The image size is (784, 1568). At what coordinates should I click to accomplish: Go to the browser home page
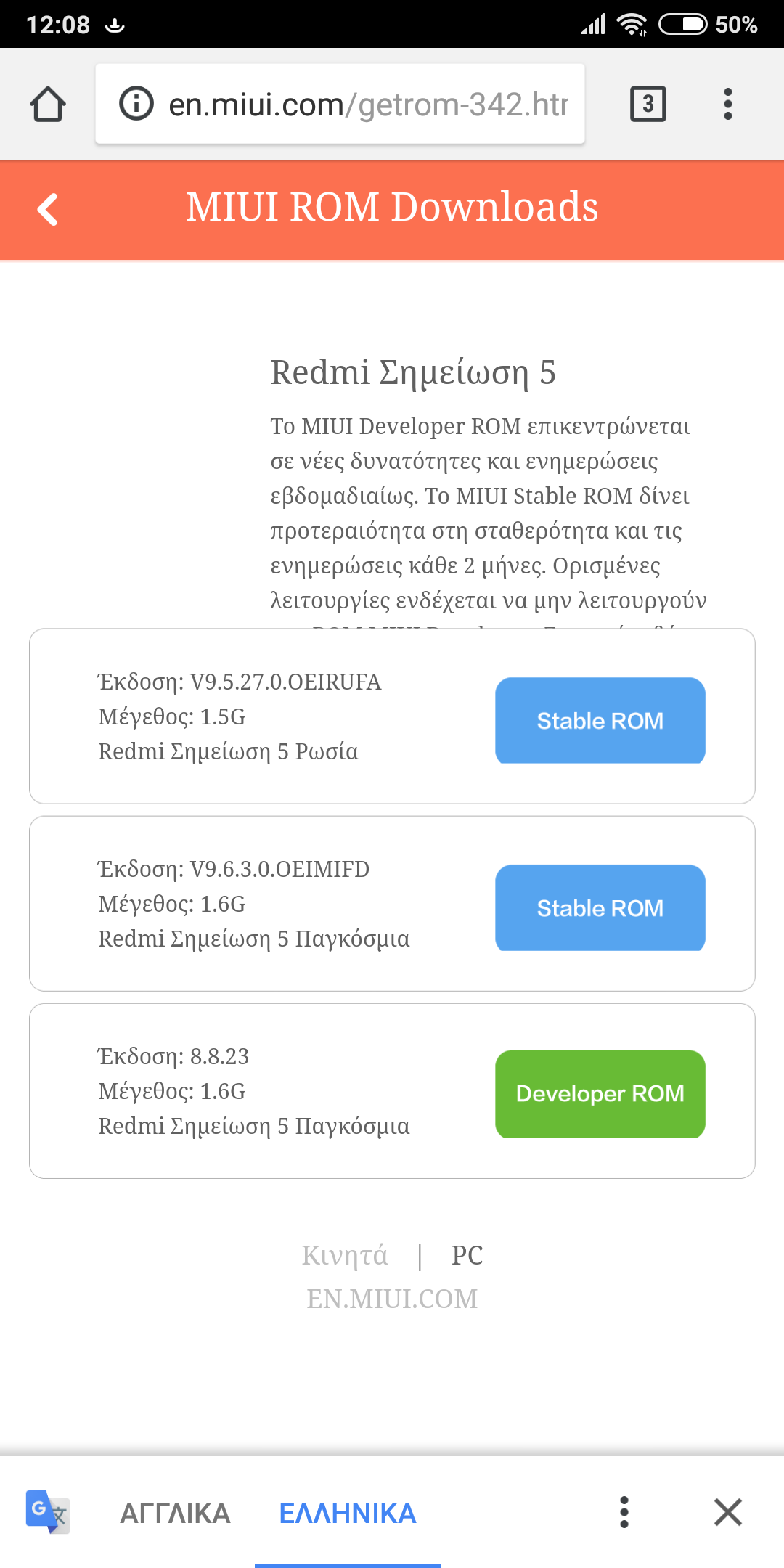click(x=48, y=104)
